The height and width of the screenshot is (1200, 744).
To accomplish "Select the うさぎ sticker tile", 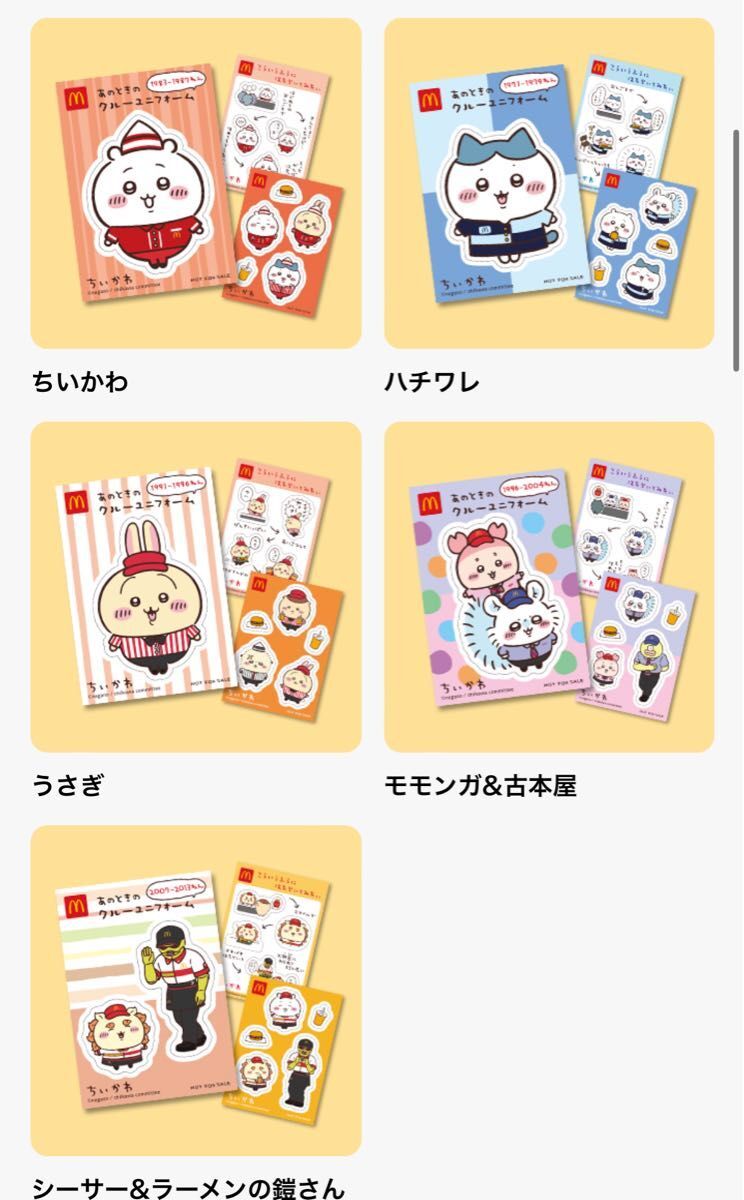I will pyautogui.click(x=195, y=587).
